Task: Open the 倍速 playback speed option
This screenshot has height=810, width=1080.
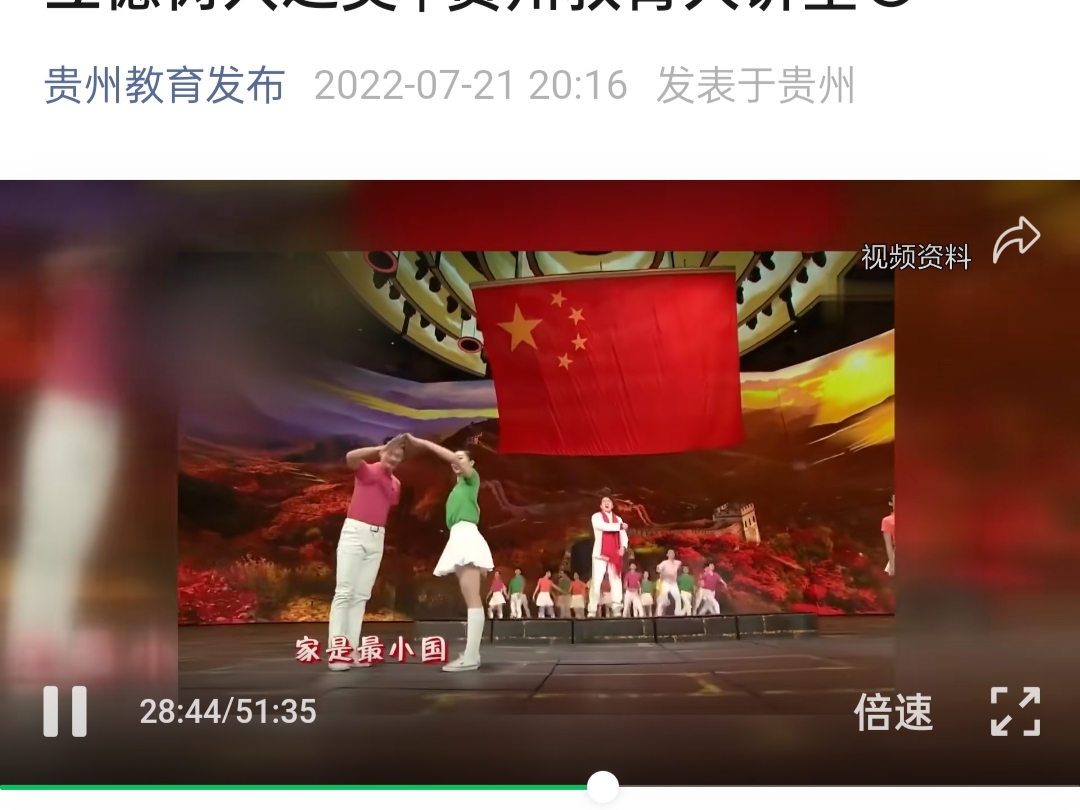Action: (x=893, y=712)
